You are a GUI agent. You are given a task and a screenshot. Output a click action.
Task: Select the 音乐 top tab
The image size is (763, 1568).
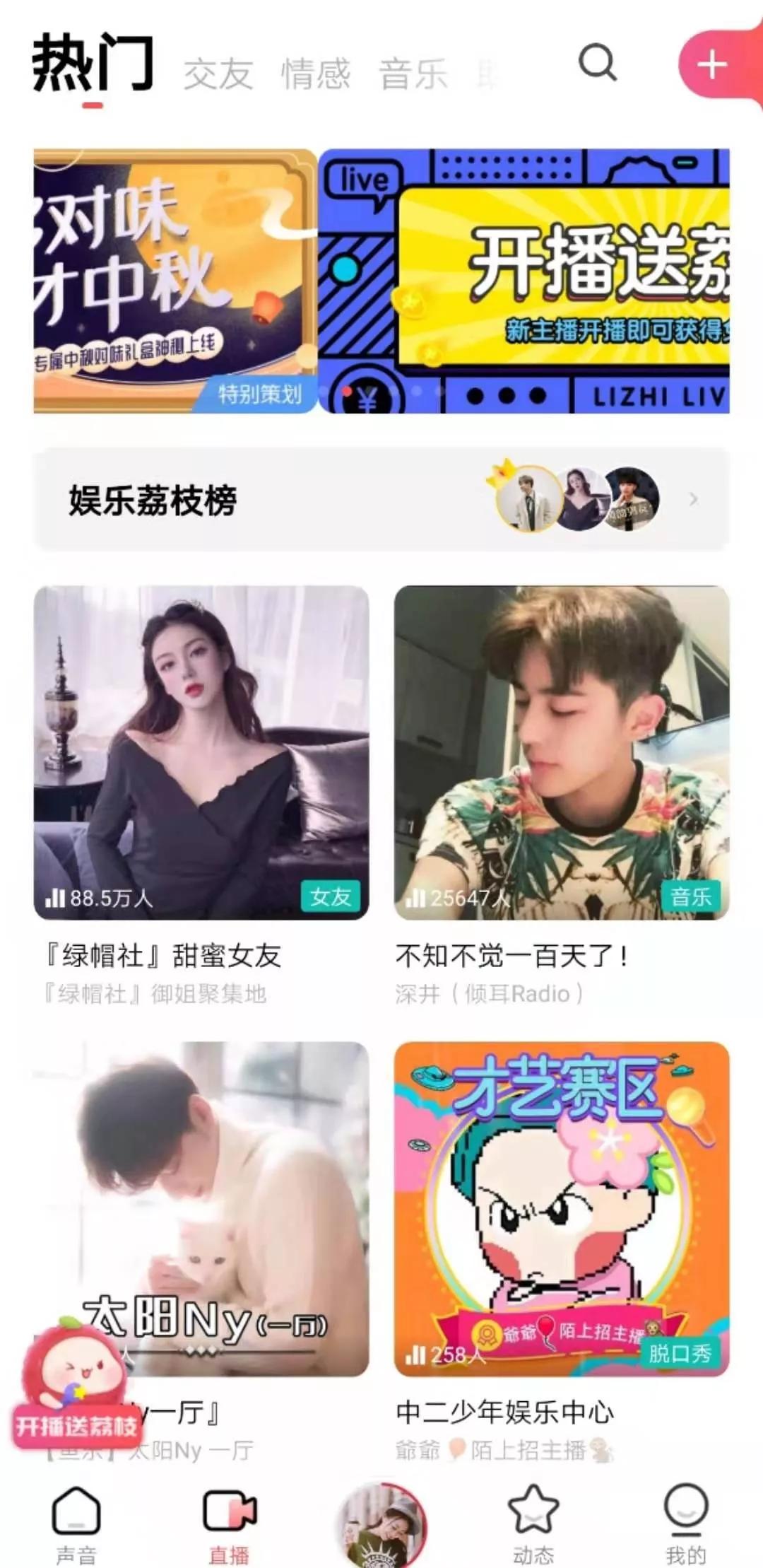click(x=414, y=74)
